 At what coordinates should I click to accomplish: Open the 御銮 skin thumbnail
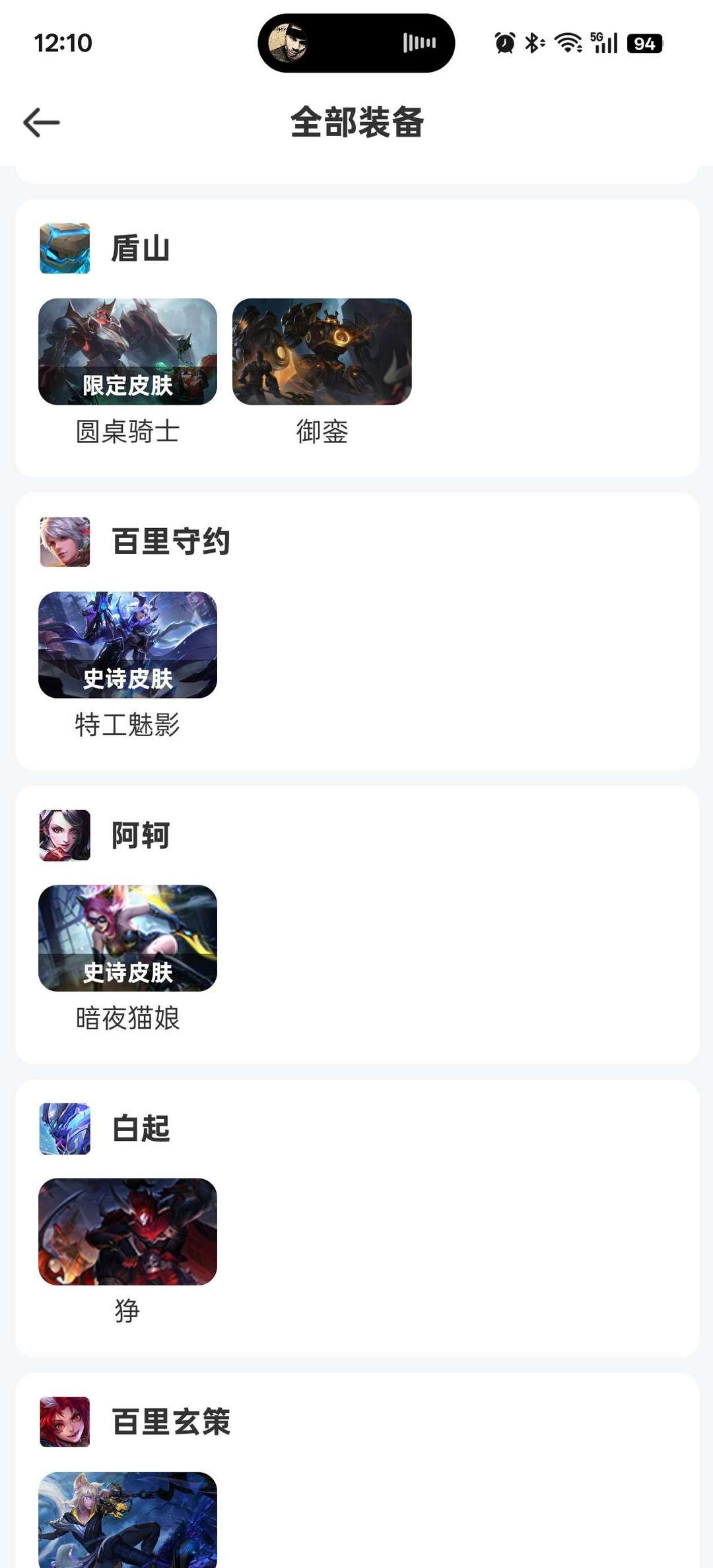(322, 351)
